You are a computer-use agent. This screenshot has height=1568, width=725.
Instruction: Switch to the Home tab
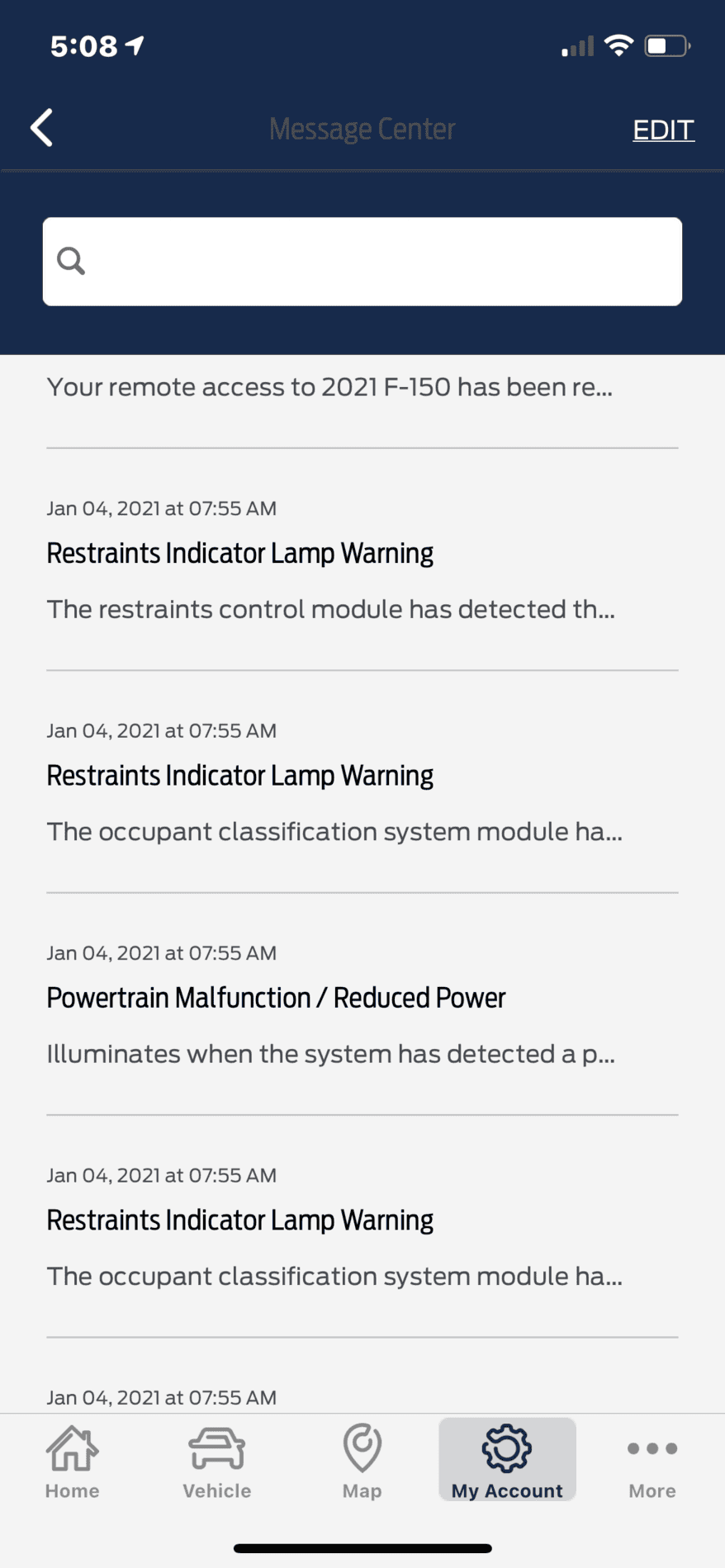point(73,1462)
